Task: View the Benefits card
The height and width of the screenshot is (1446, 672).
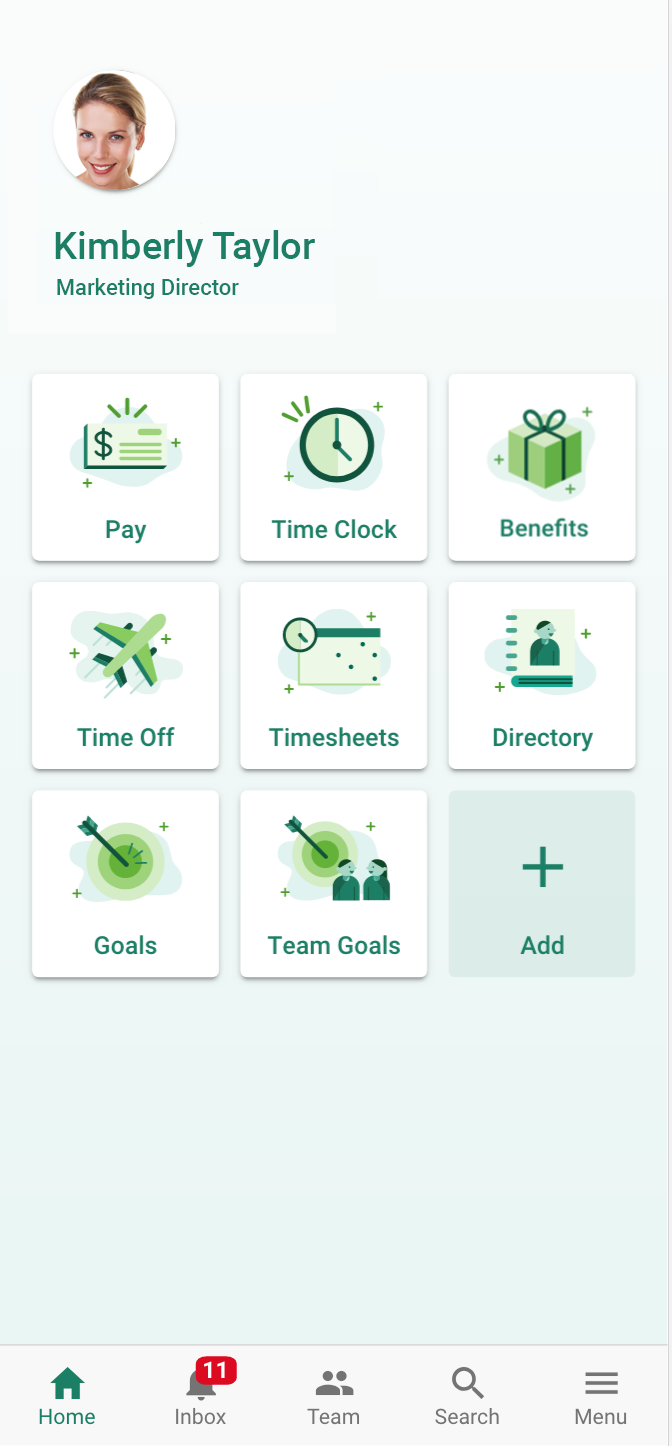Action: (x=542, y=467)
